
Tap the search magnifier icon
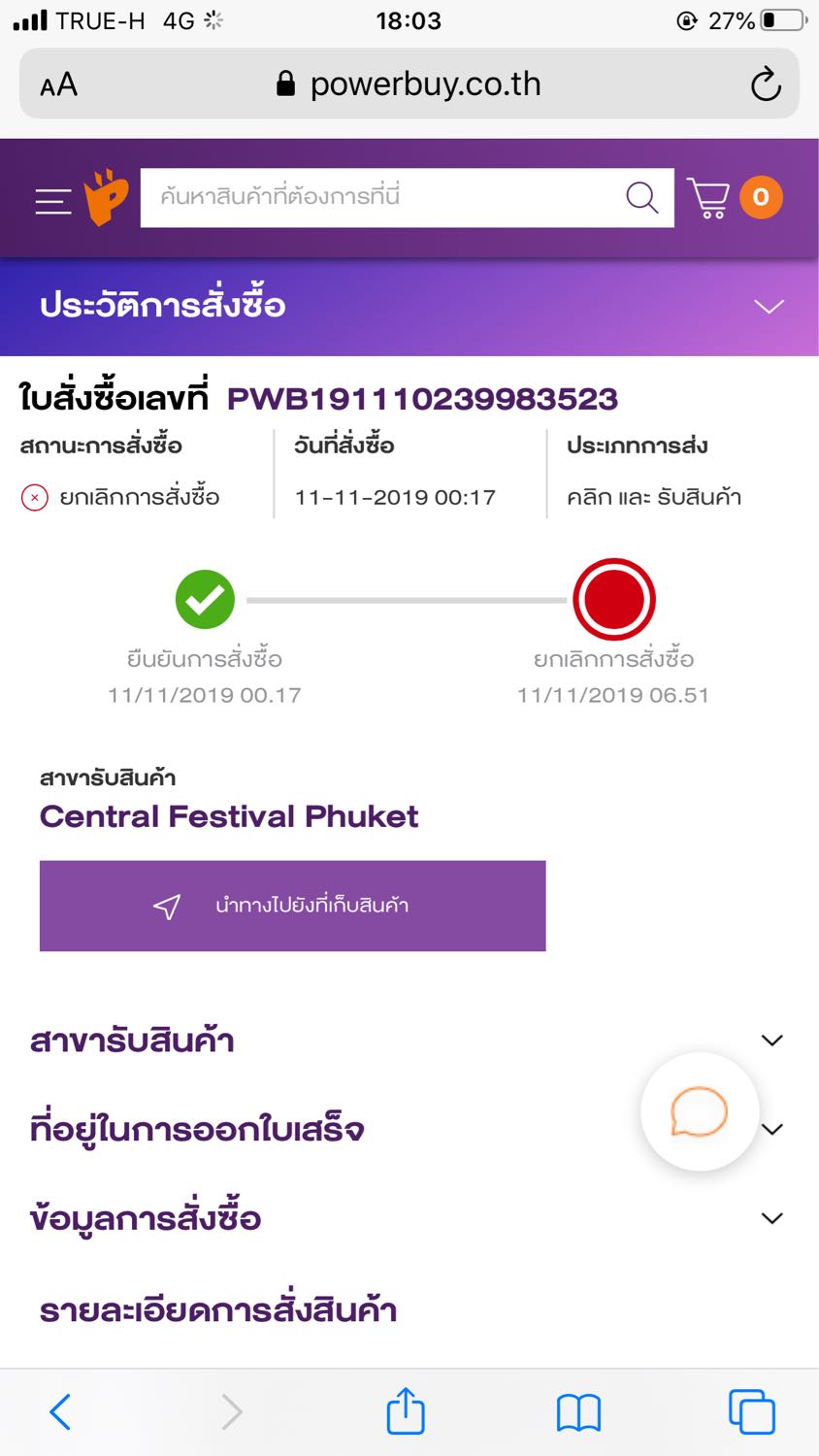[642, 197]
